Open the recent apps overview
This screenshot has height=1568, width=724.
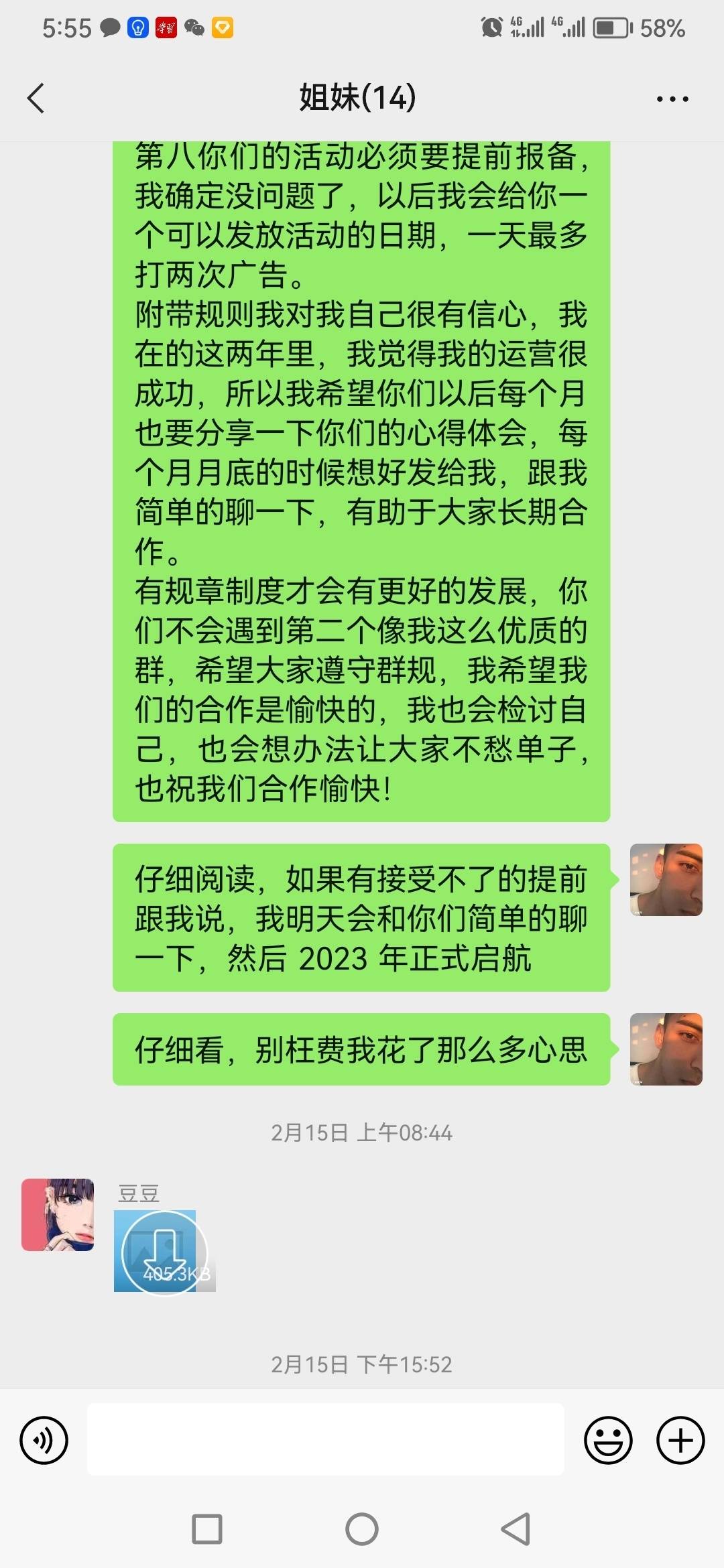[207, 1529]
